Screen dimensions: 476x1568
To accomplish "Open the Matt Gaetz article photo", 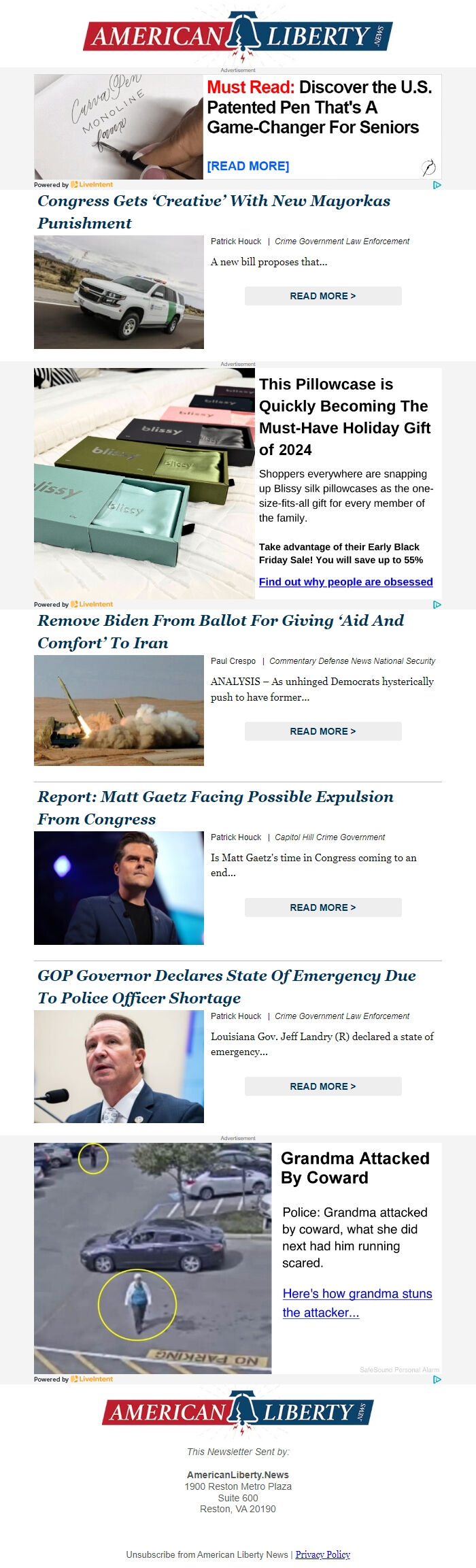I will pos(119,888).
